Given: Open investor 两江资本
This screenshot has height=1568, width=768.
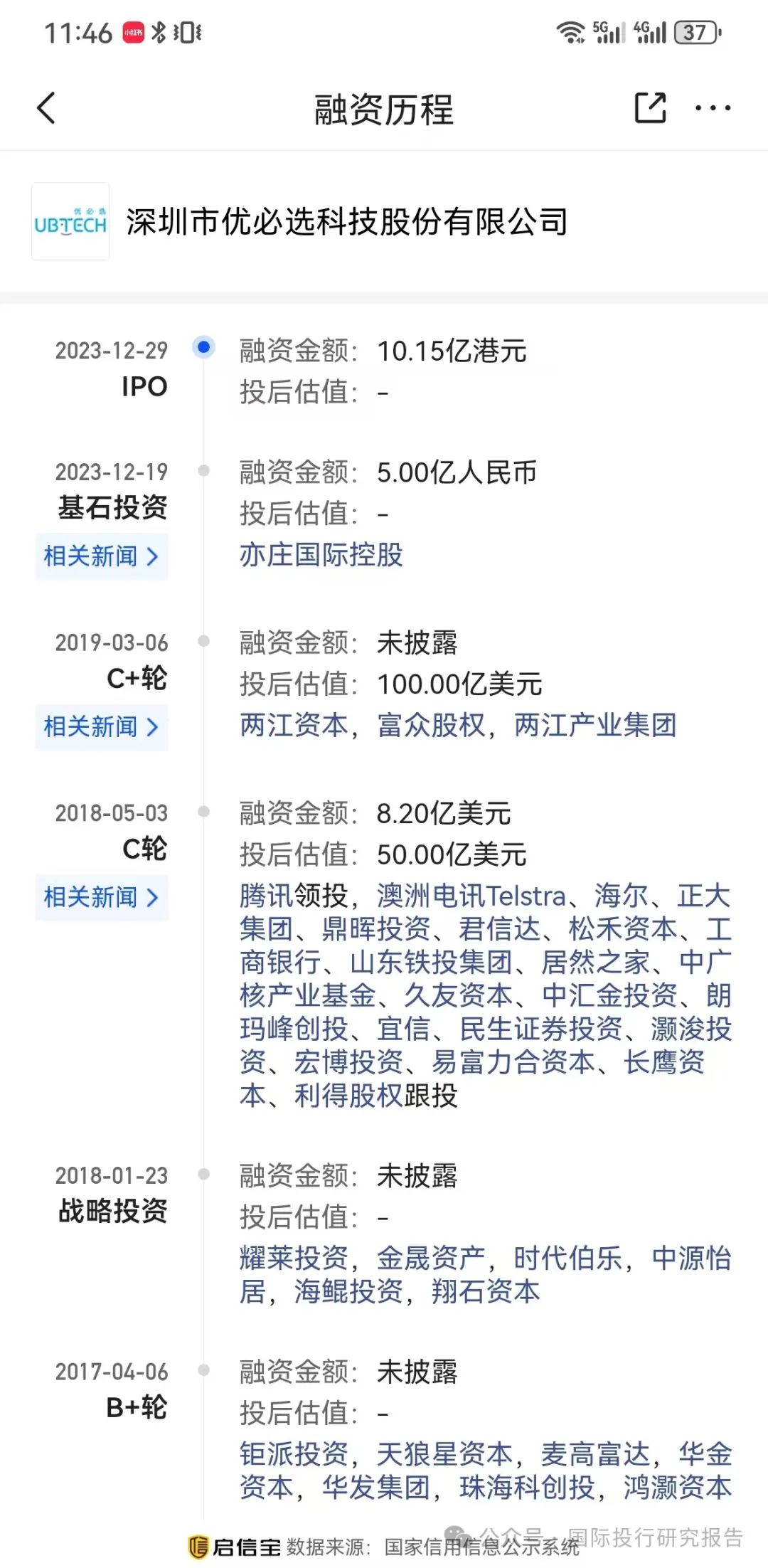Looking at the screenshot, I should (294, 726).
